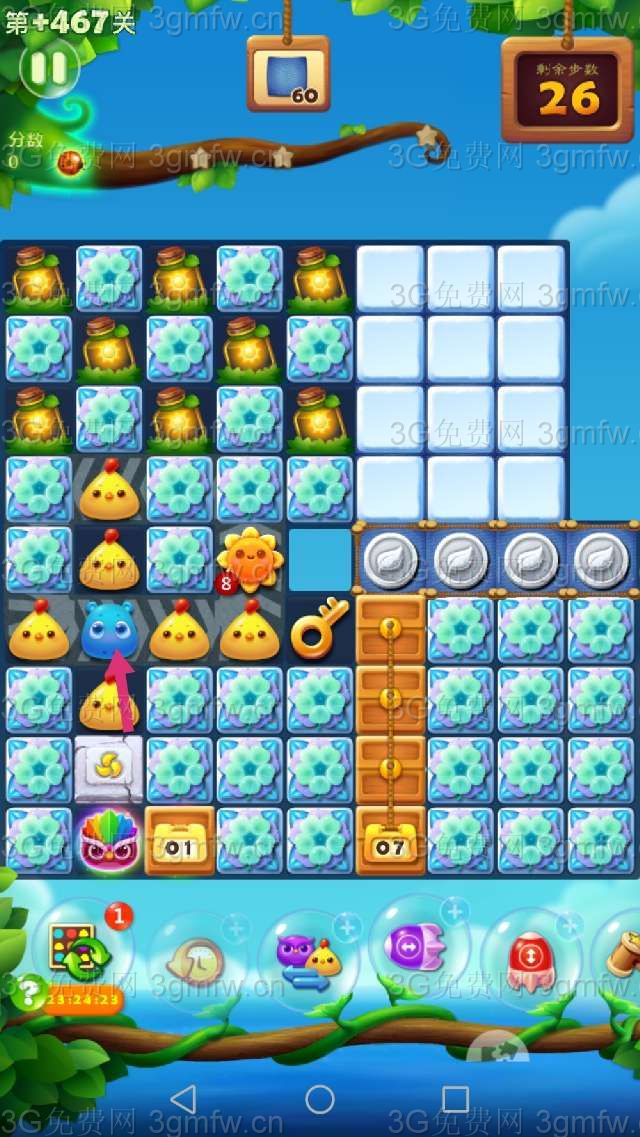Tap the blue bear game piece
The height and width of the screenshot is (1137, 640).
(109, 630)
